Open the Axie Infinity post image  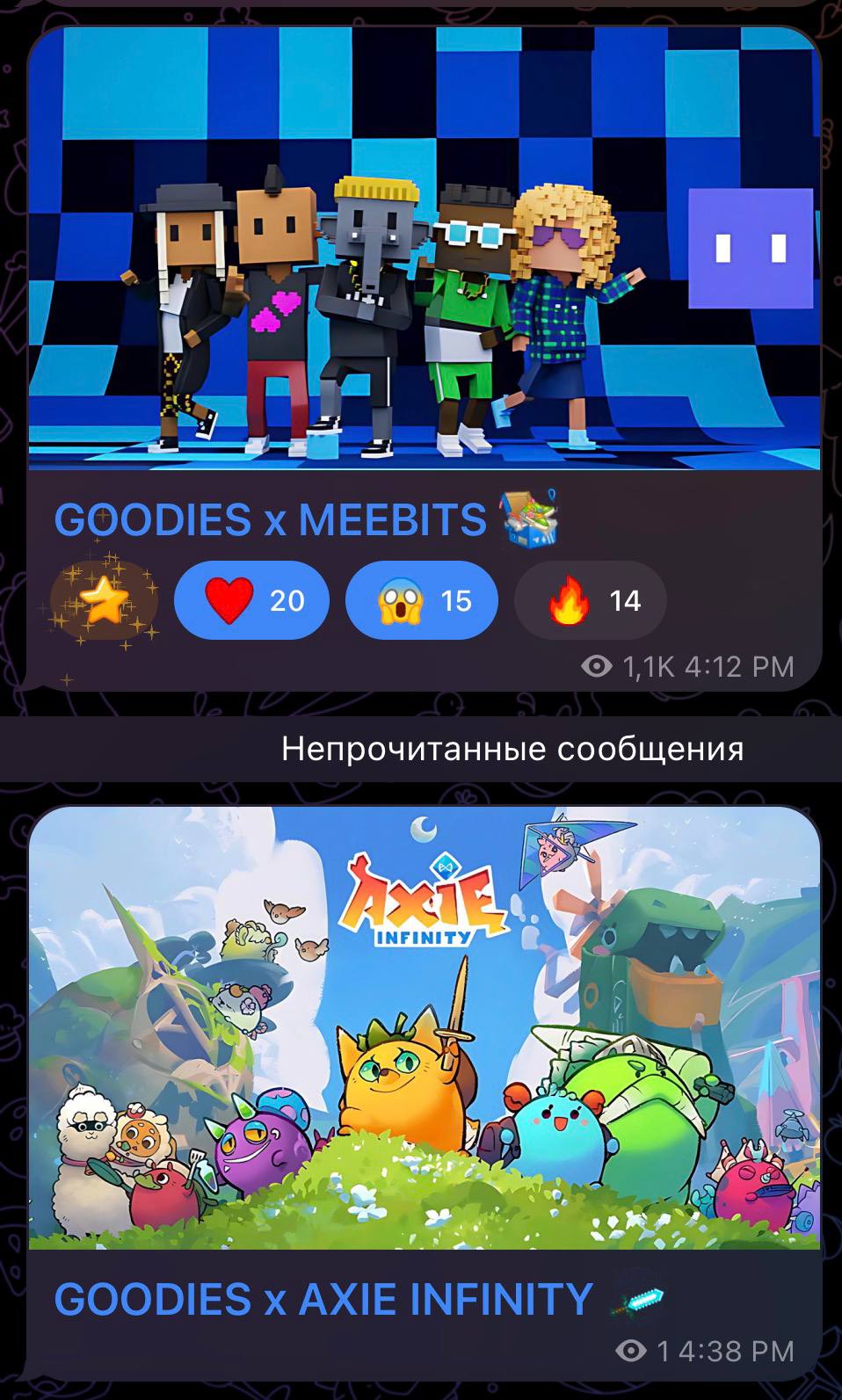(x=424, y=1026)
